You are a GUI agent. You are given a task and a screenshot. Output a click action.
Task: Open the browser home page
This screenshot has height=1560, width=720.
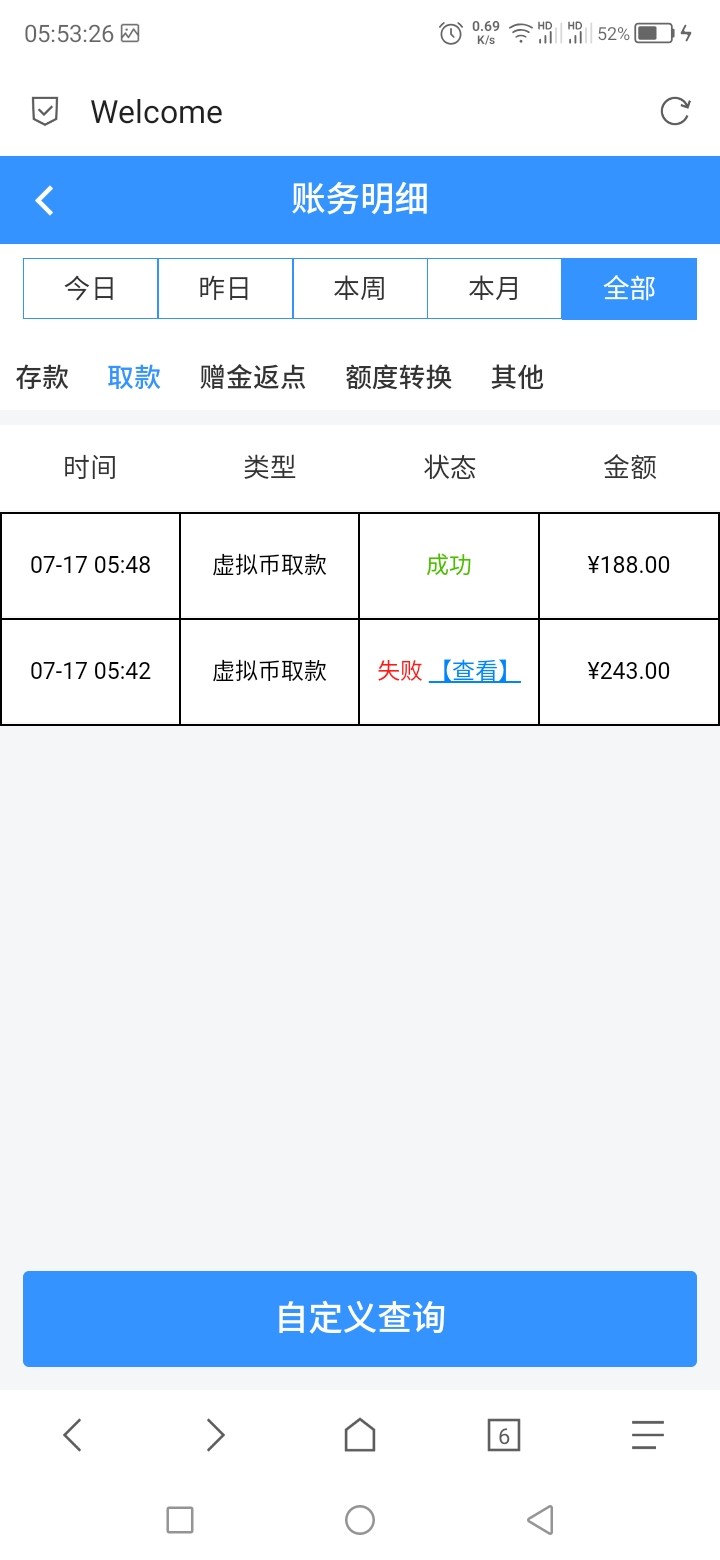pyautogui.click(x=360, y=1436)
